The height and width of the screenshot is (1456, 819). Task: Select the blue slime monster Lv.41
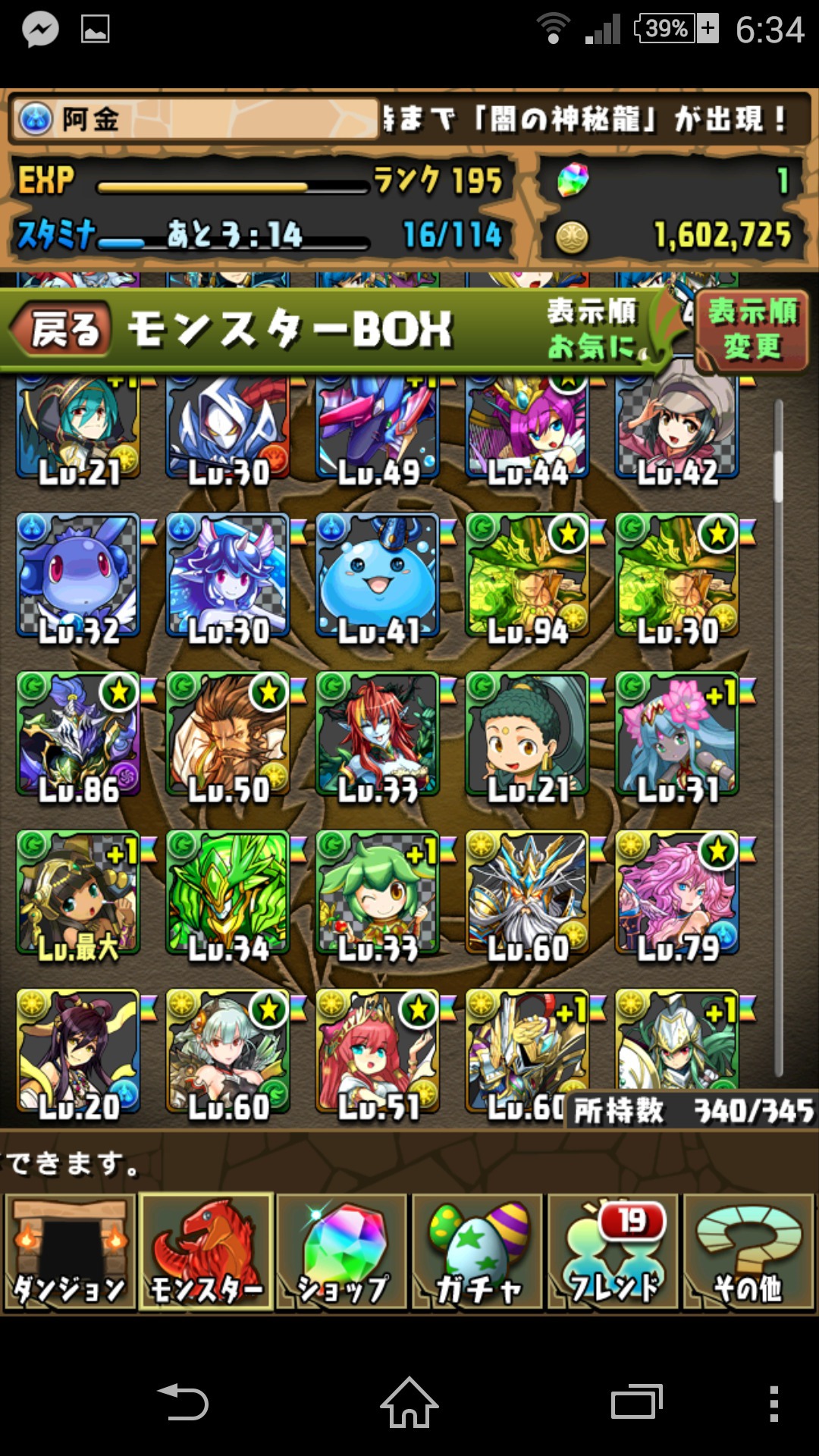point(378,576)
